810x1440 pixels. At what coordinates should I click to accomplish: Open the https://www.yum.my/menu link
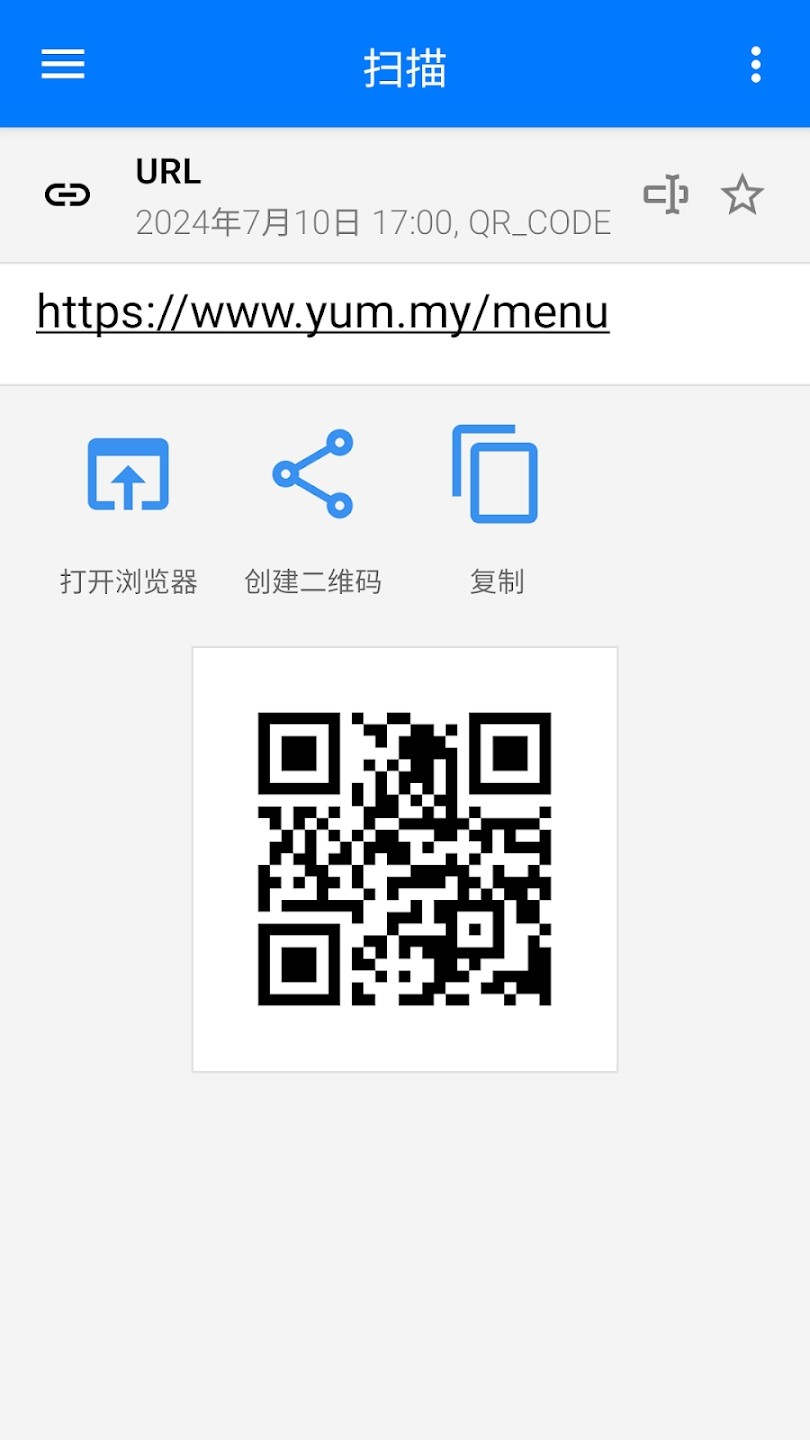(323, 312)
